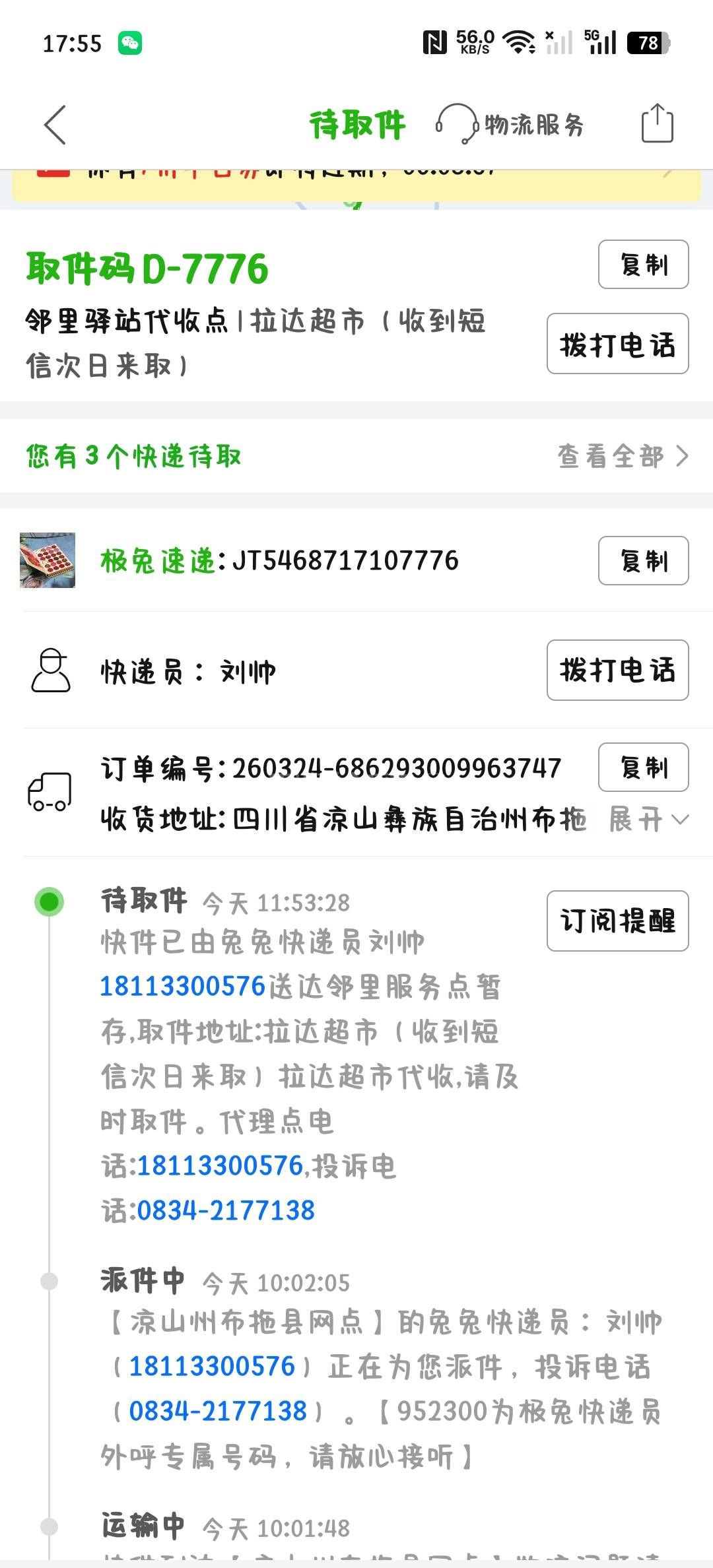The width and height of the screenshot is (713, 1568).
Task: Open the product thumbnail image
Action: coord(48,560)
